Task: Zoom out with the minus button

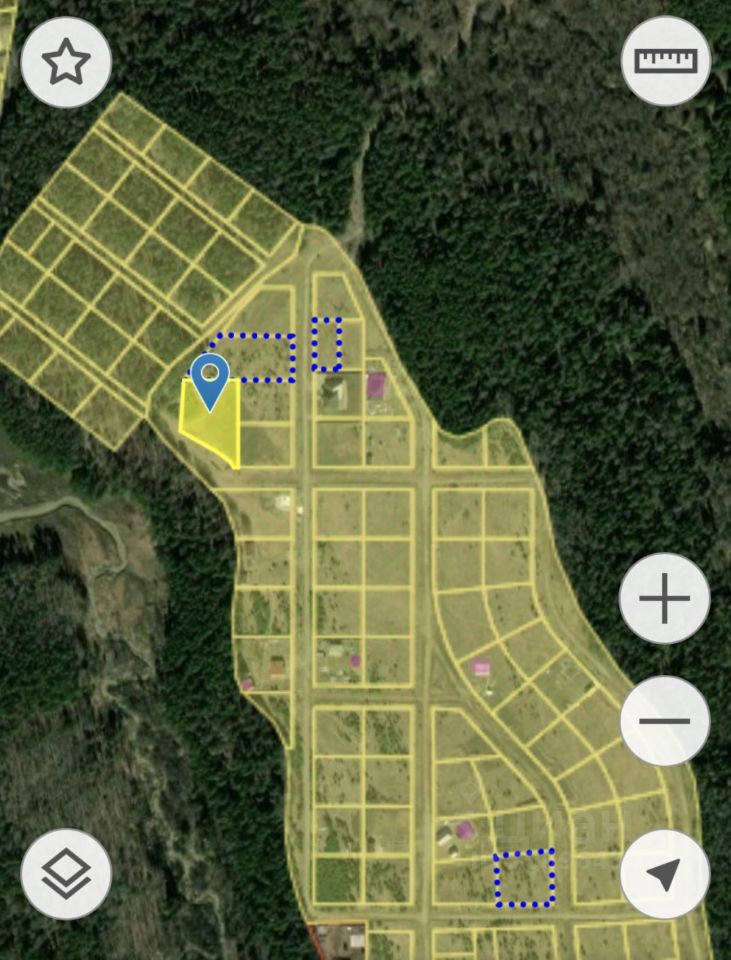Action: click(665, 720)
